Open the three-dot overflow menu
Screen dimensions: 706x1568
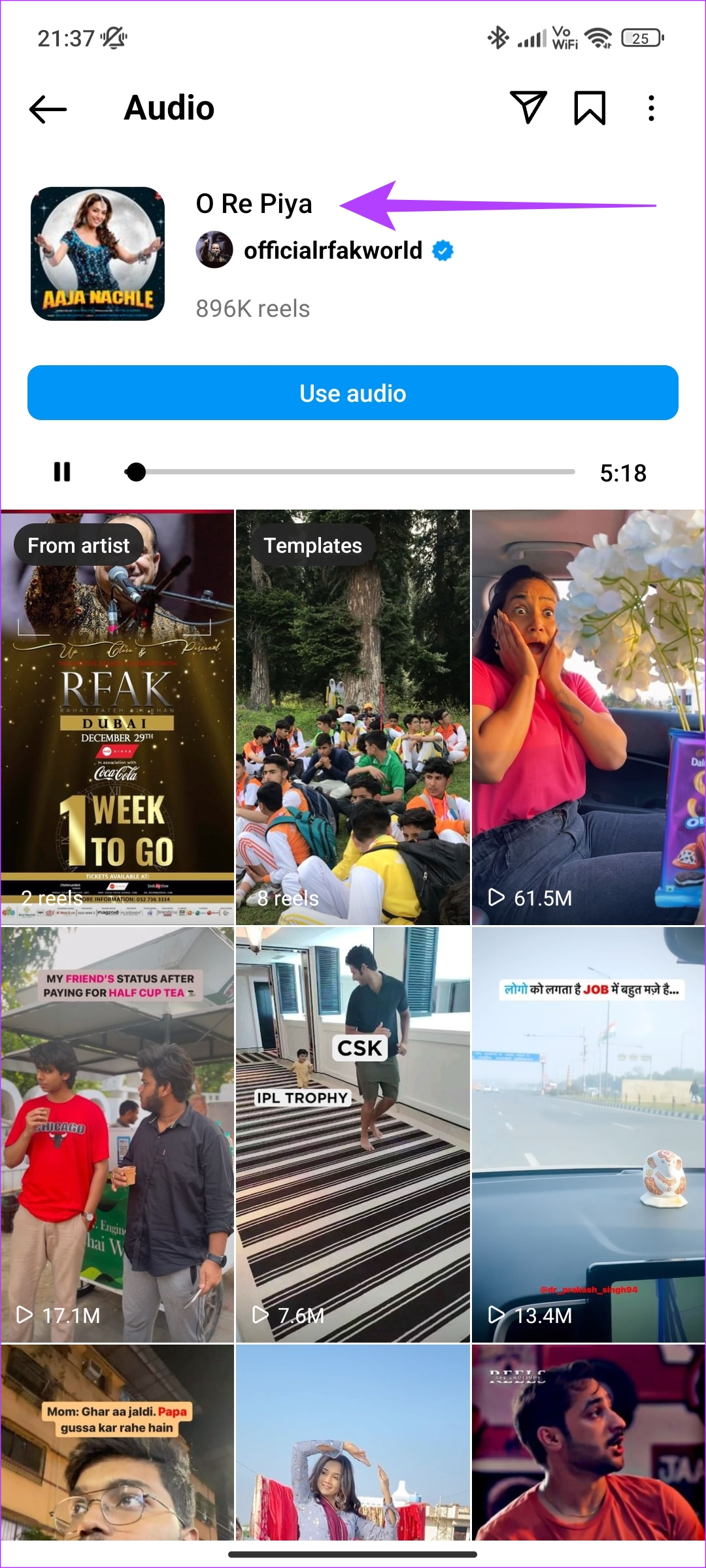coord(651,108)
